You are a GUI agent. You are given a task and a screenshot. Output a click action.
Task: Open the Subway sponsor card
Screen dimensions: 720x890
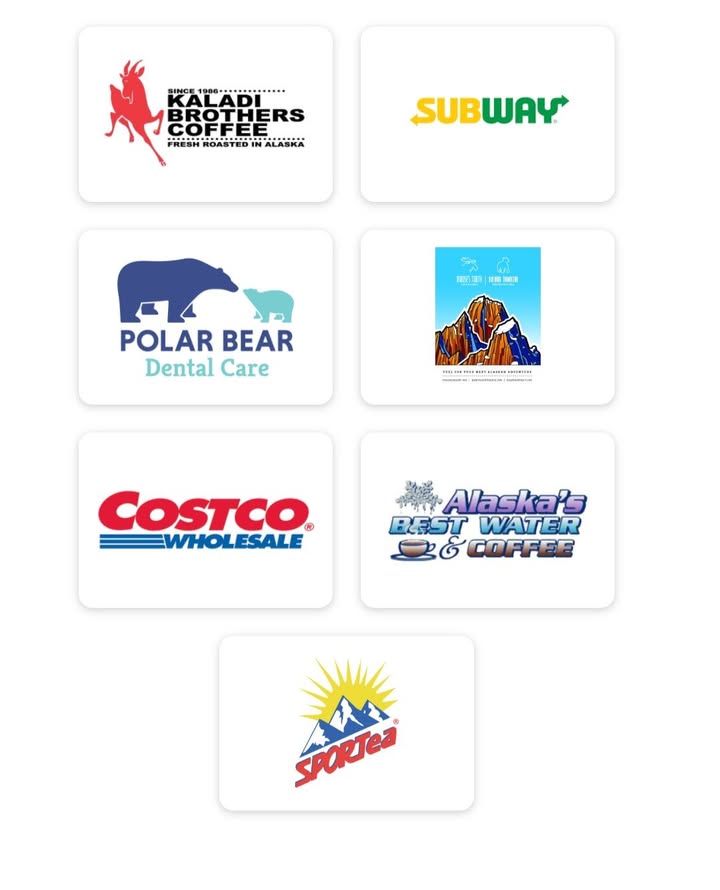tap(487, 114)
